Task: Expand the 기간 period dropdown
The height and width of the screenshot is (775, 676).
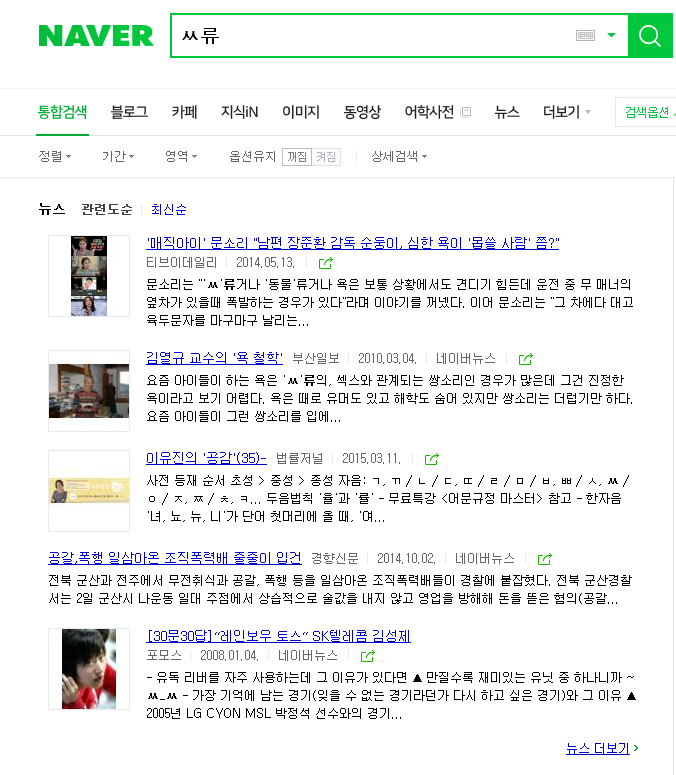Action: tap(117, 157)
